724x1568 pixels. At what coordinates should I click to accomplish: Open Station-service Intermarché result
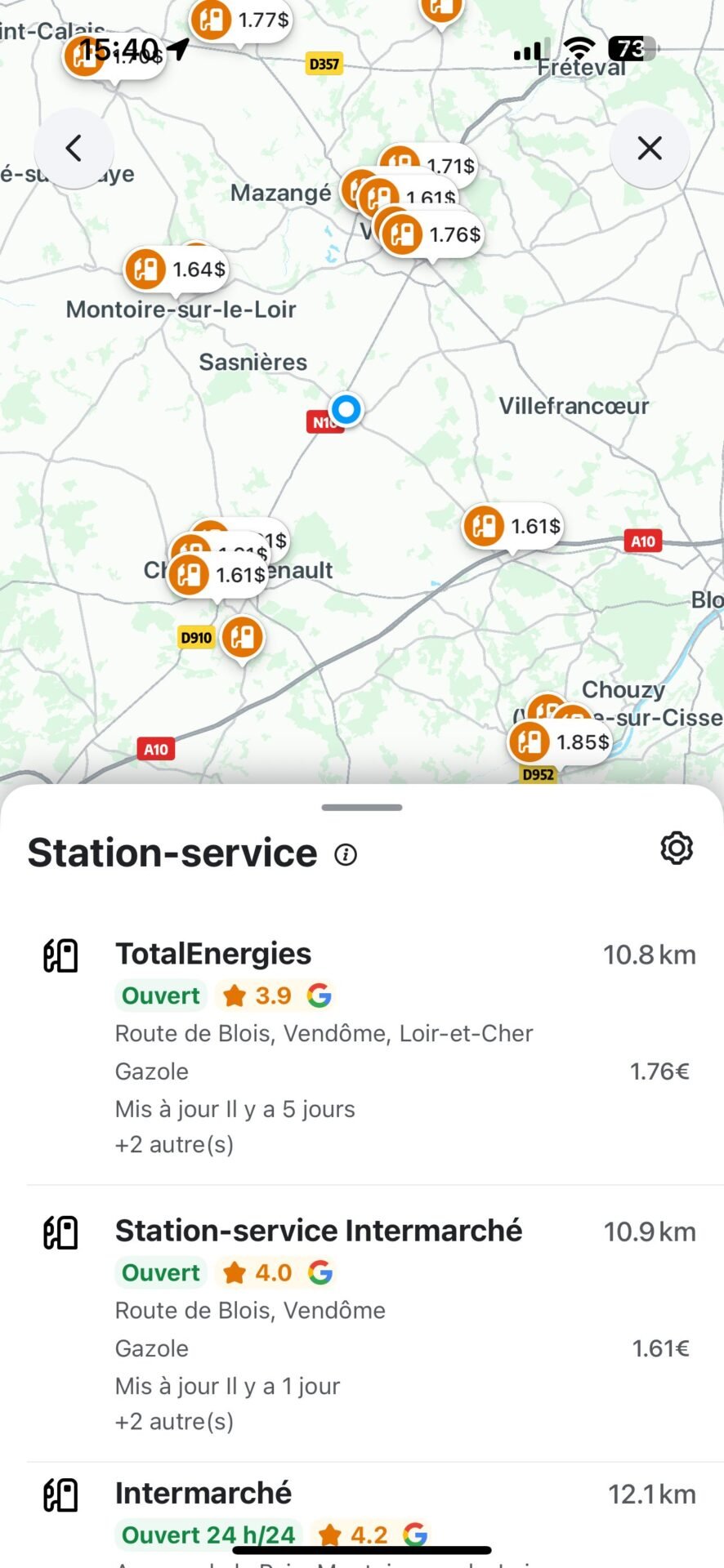[362, 1324]
